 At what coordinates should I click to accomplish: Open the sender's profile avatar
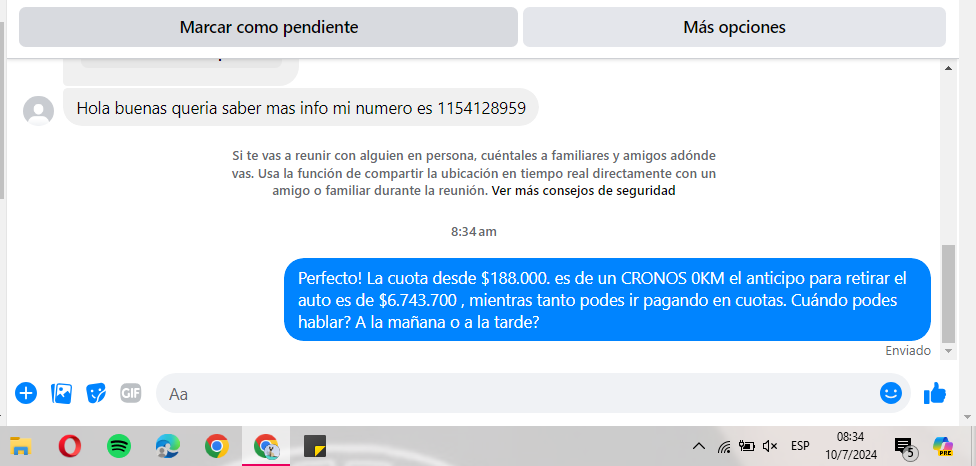pyautogui.click(x=39, y=109)
